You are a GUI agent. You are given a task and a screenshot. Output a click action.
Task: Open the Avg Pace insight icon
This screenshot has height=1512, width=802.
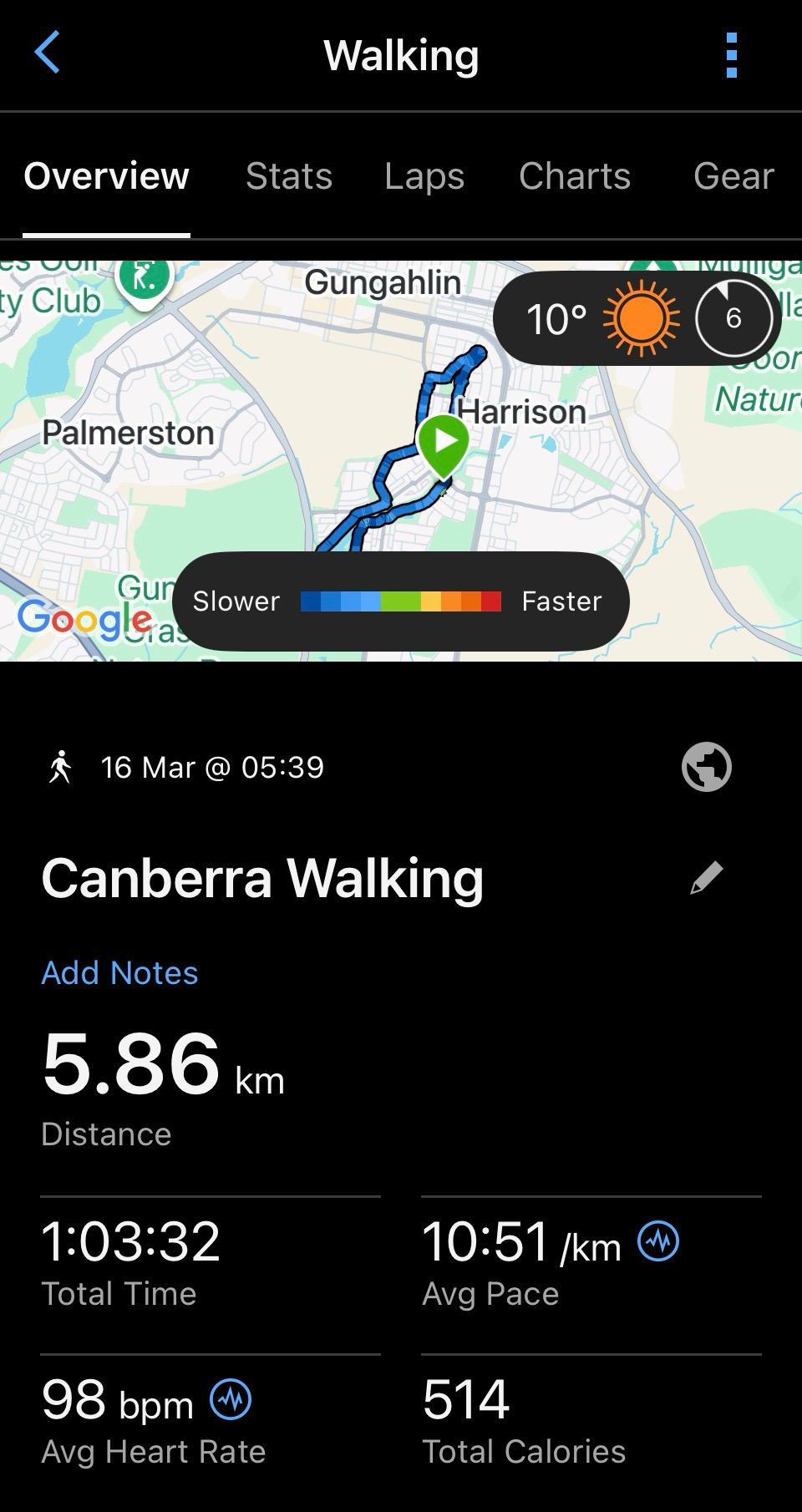[658, 1241]
